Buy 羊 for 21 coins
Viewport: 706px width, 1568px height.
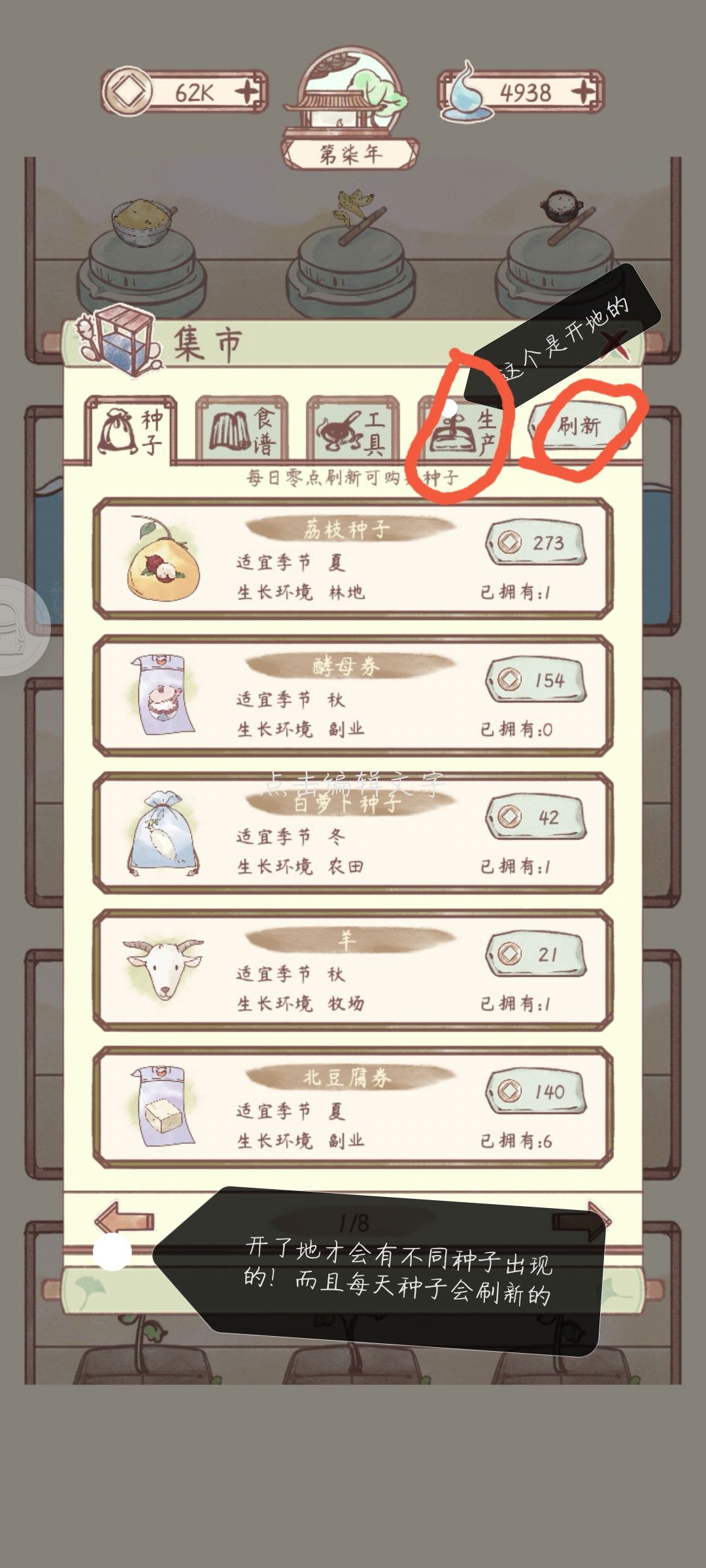tap(535, 954)
